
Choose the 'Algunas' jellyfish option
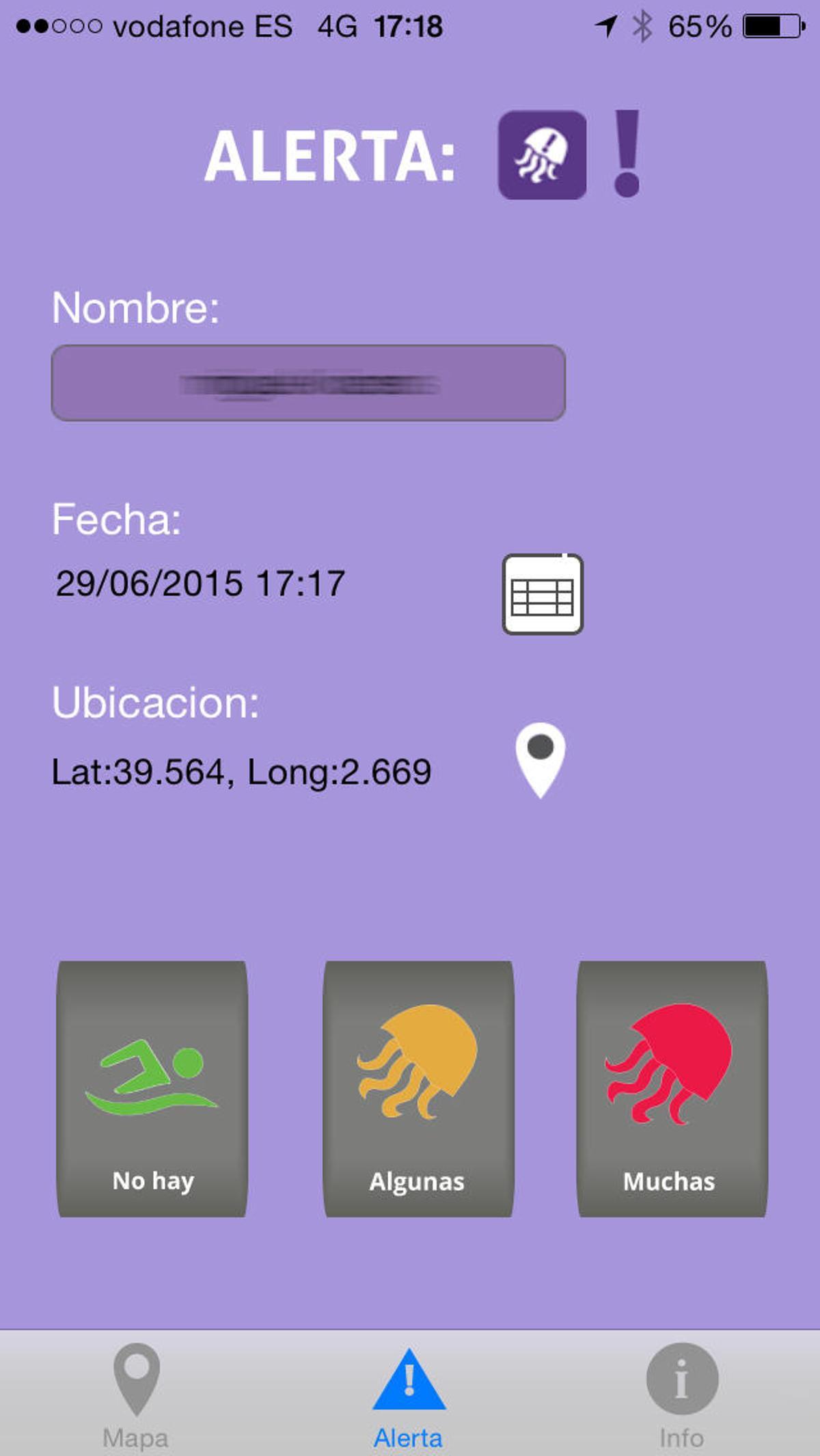(418, 1088)
